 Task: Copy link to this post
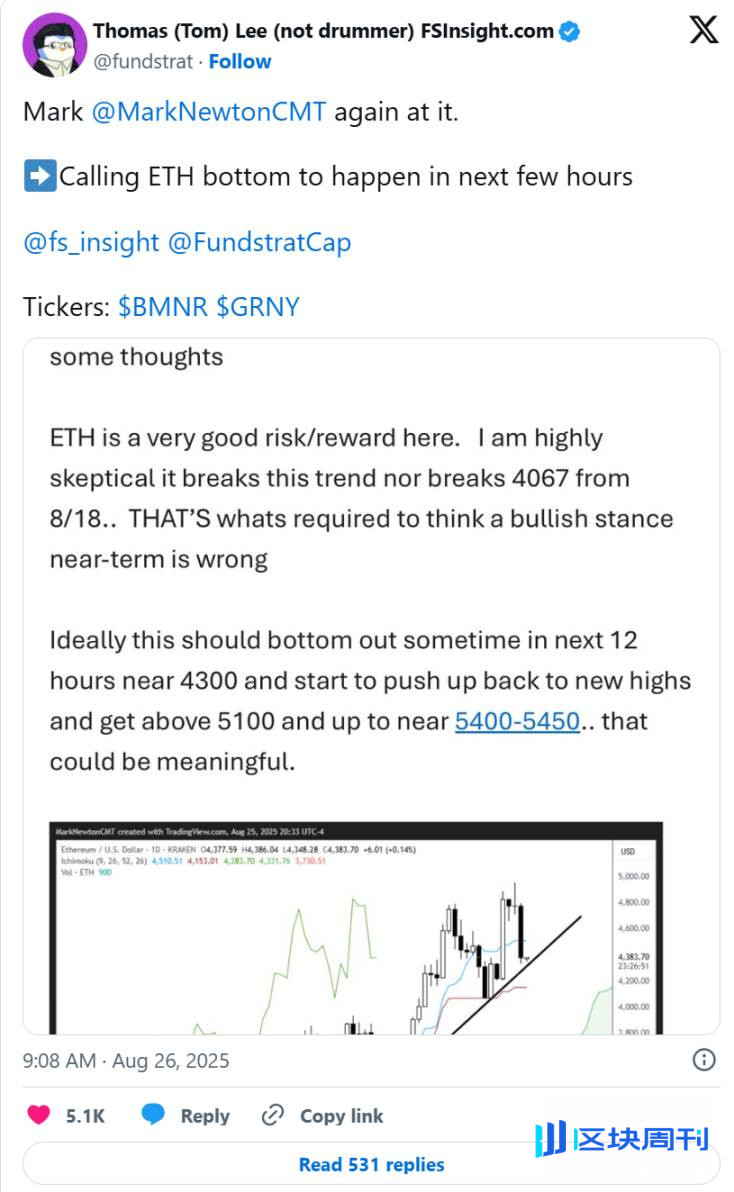[322, 1116]
